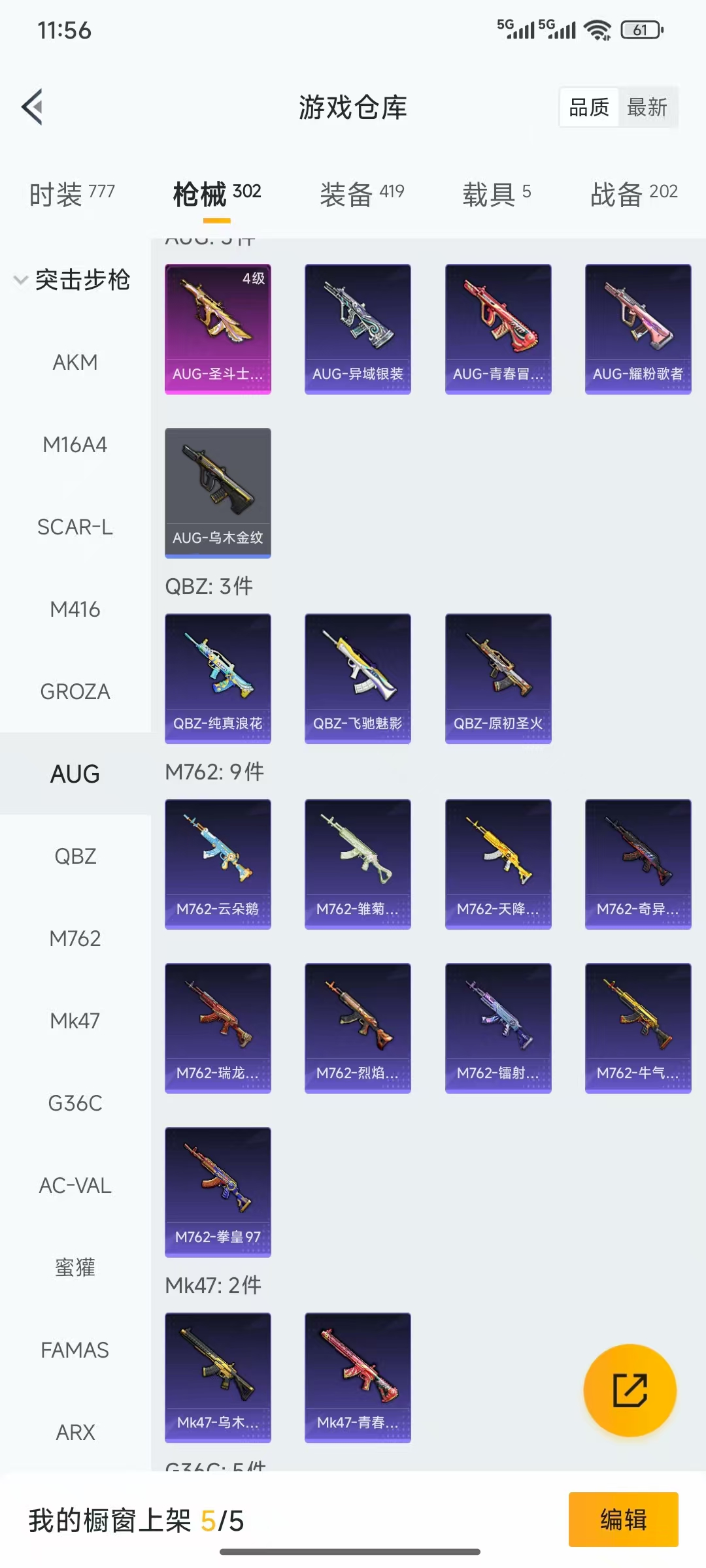View the Mk47-青春 skin tile
706x1568 pixels.
[x=358, y=1377]
